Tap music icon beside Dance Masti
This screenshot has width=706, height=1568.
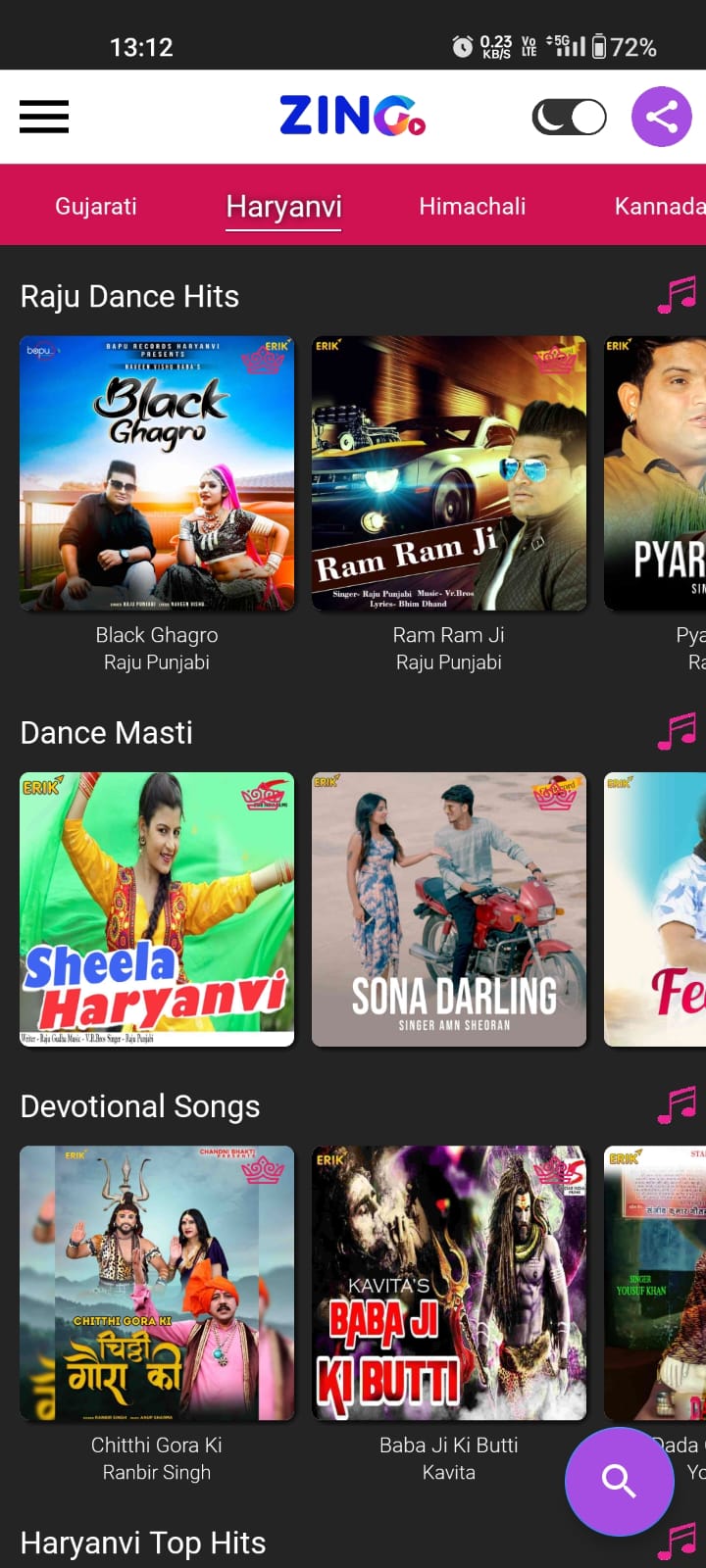pyautogui.click(x=676, y=731)
